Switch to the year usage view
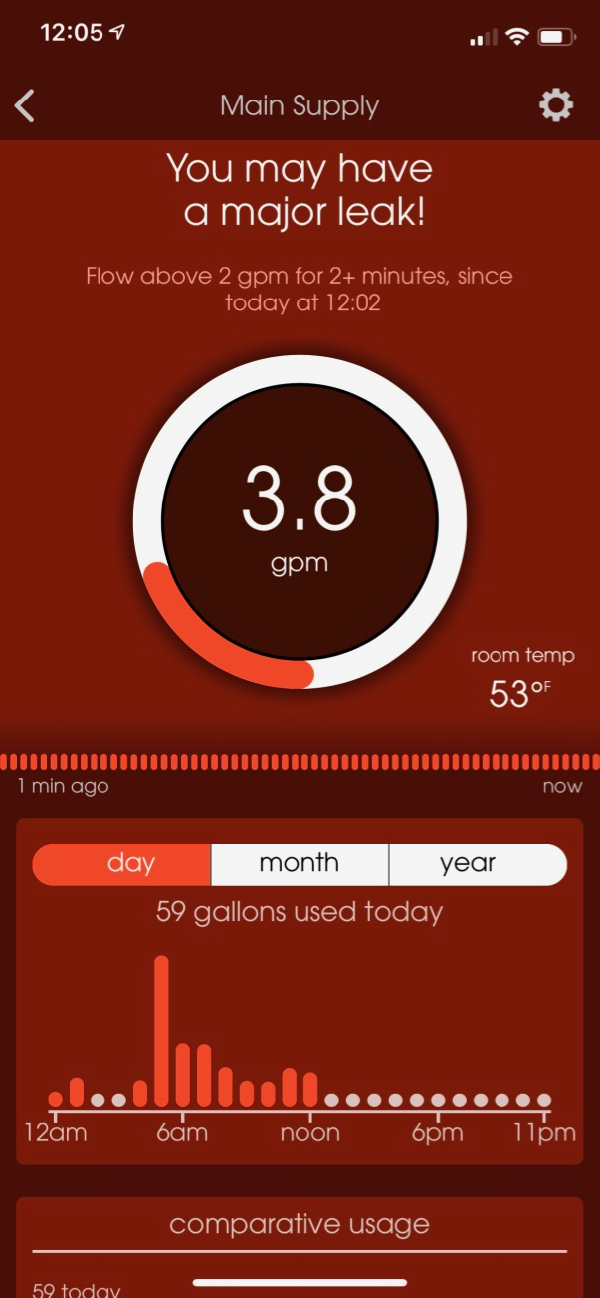This screenshot has width=600, height=1298. click(468, 864)
